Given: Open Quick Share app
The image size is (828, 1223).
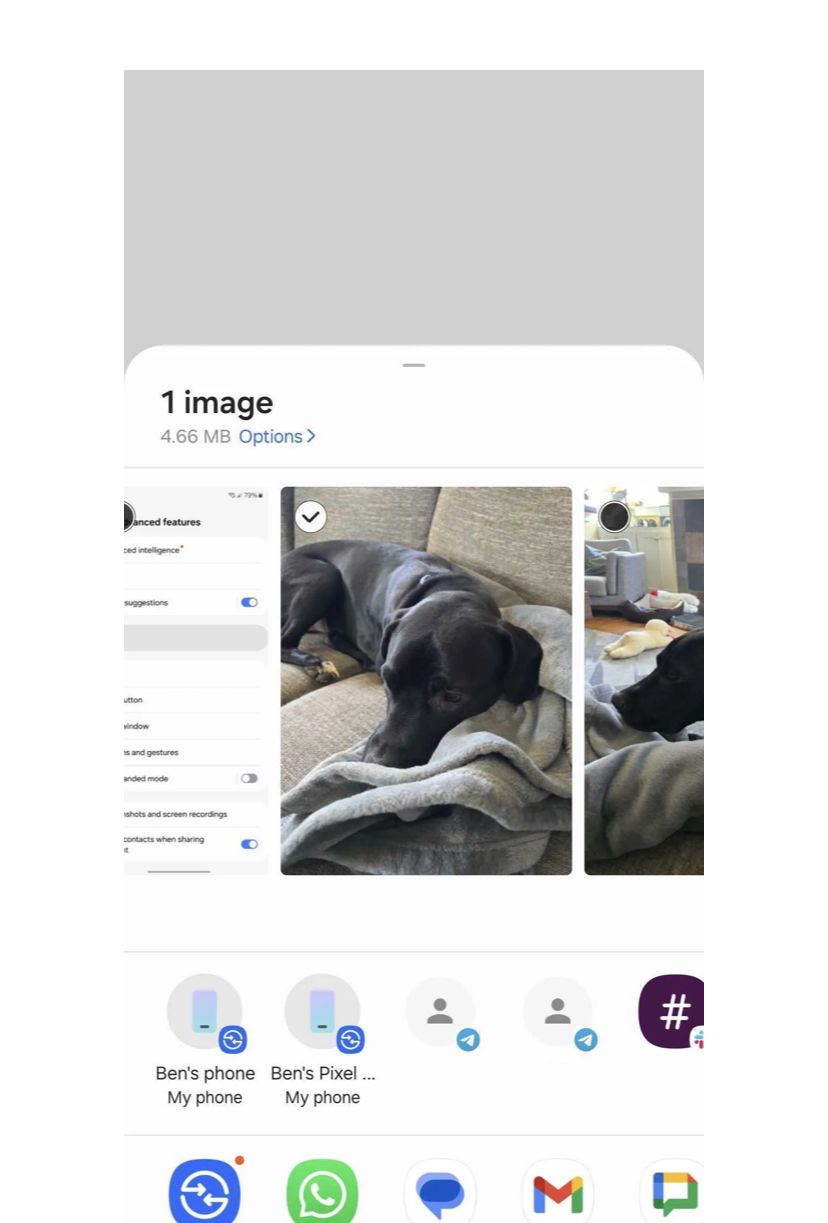Looking at the screenshot, I should [205, 1193].
